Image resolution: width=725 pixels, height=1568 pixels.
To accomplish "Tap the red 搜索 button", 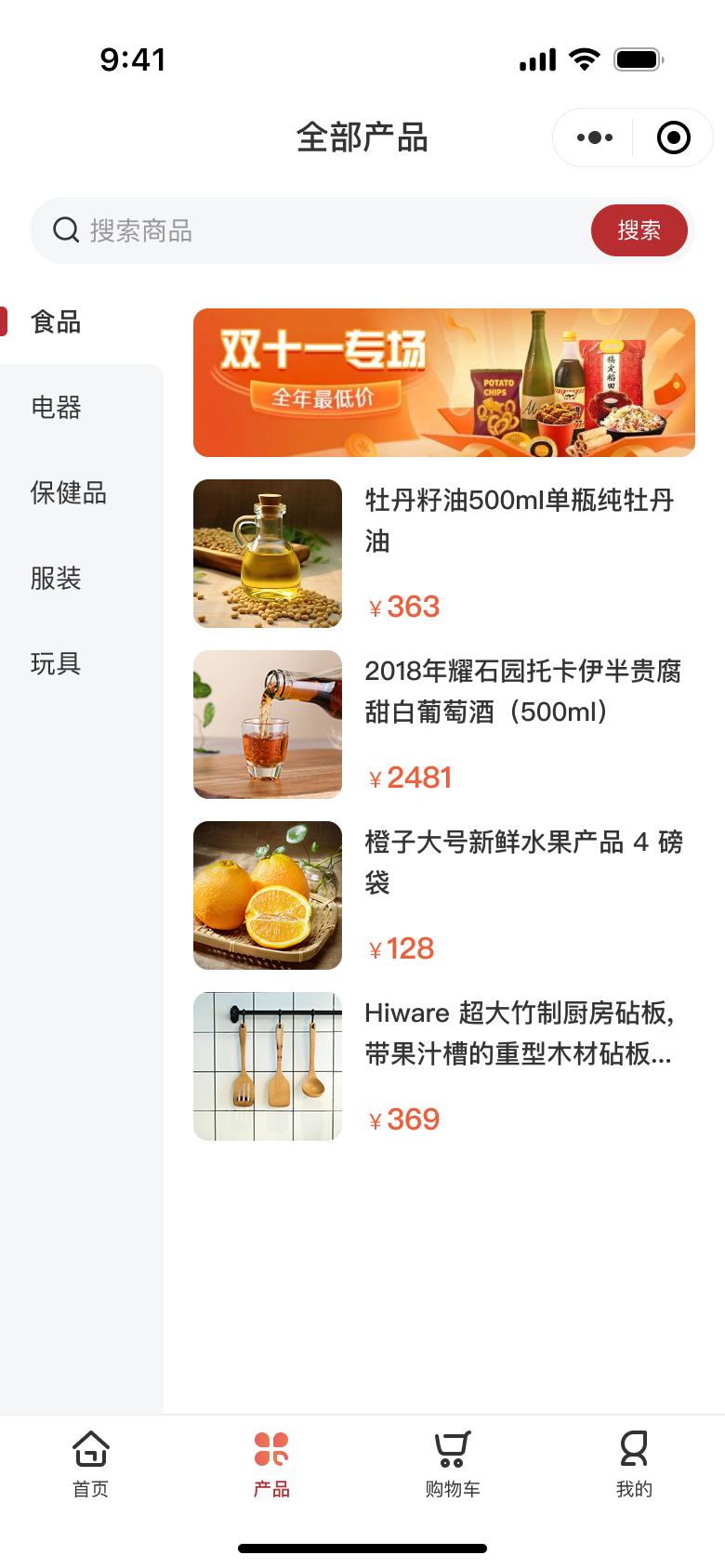I will 639,230.
